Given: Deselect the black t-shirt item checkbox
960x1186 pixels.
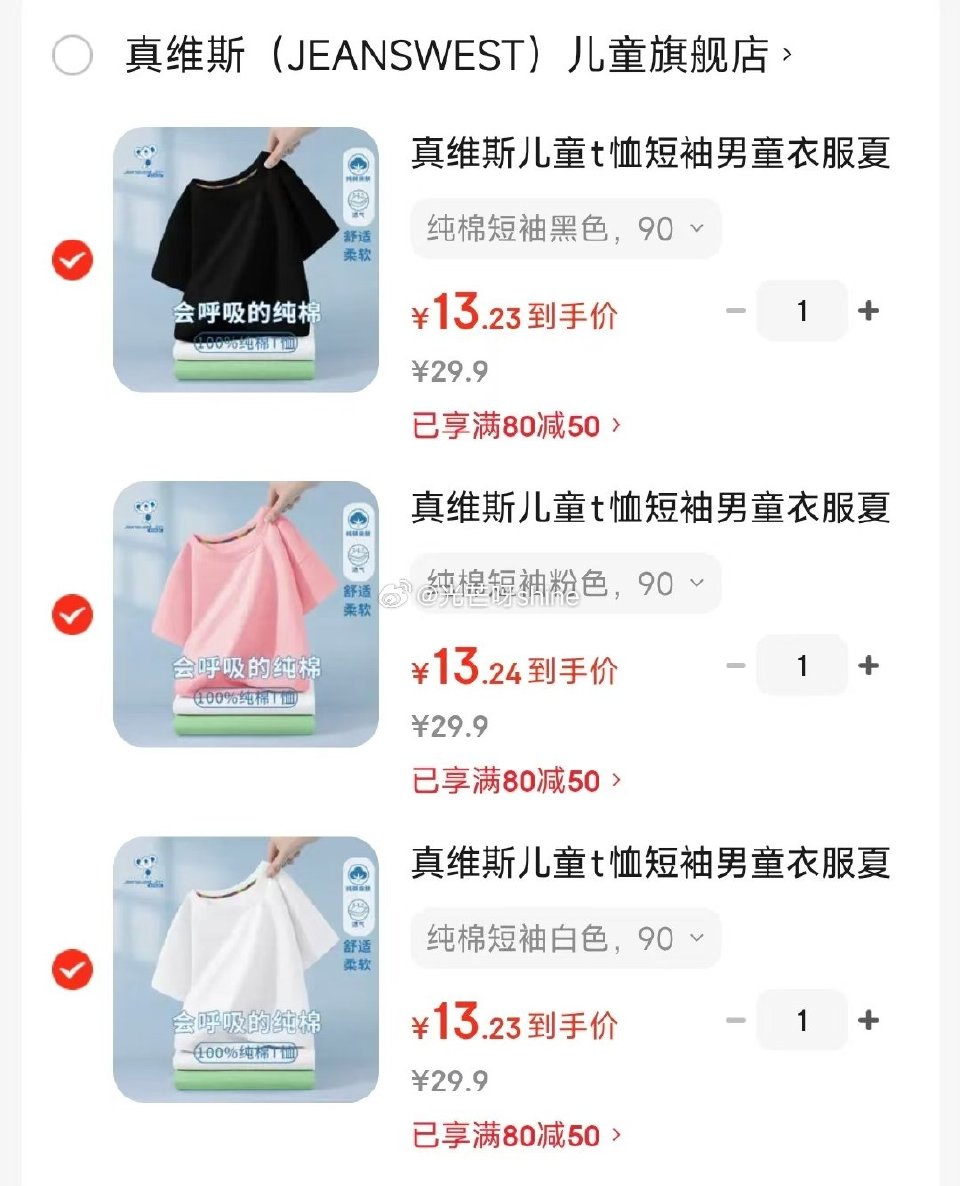Looking at the screenshot, I should point(71,262).
